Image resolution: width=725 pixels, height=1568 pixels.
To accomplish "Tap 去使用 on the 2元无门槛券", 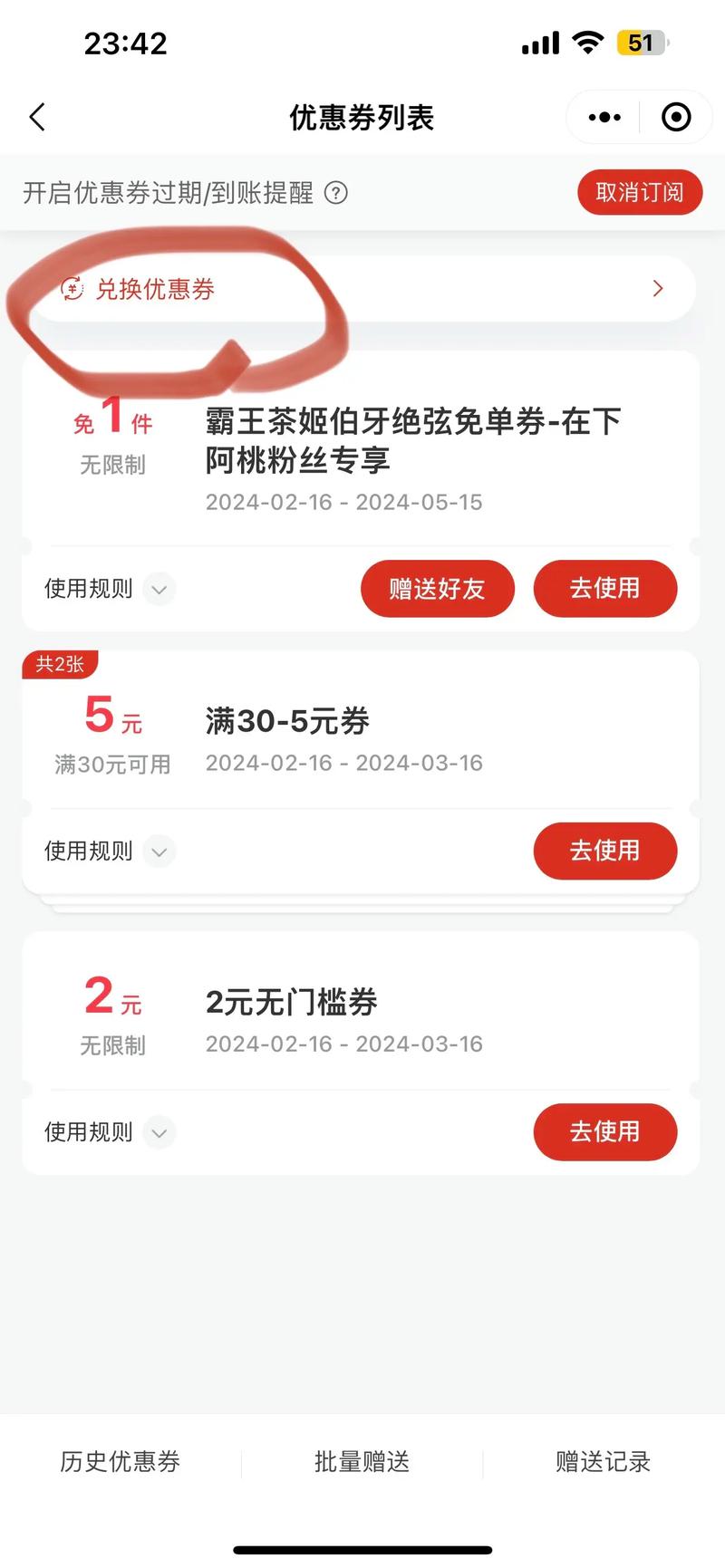I will coord(604,1132).
